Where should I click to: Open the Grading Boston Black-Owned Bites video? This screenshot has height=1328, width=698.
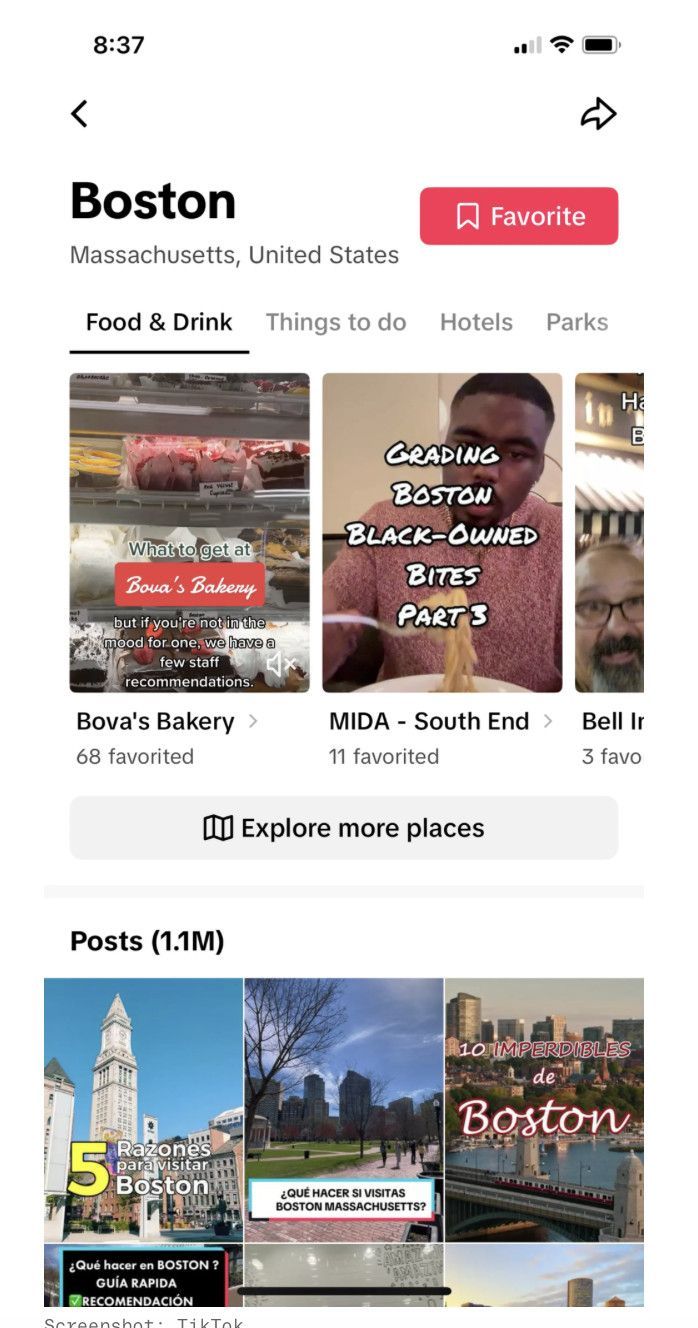pos(442,532)
